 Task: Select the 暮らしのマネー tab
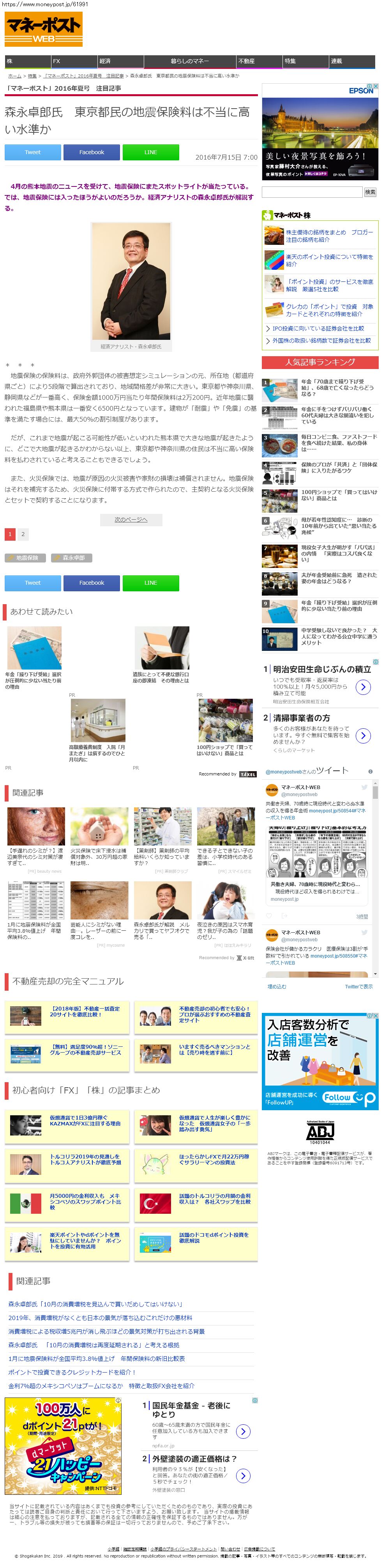click(189, 62)
